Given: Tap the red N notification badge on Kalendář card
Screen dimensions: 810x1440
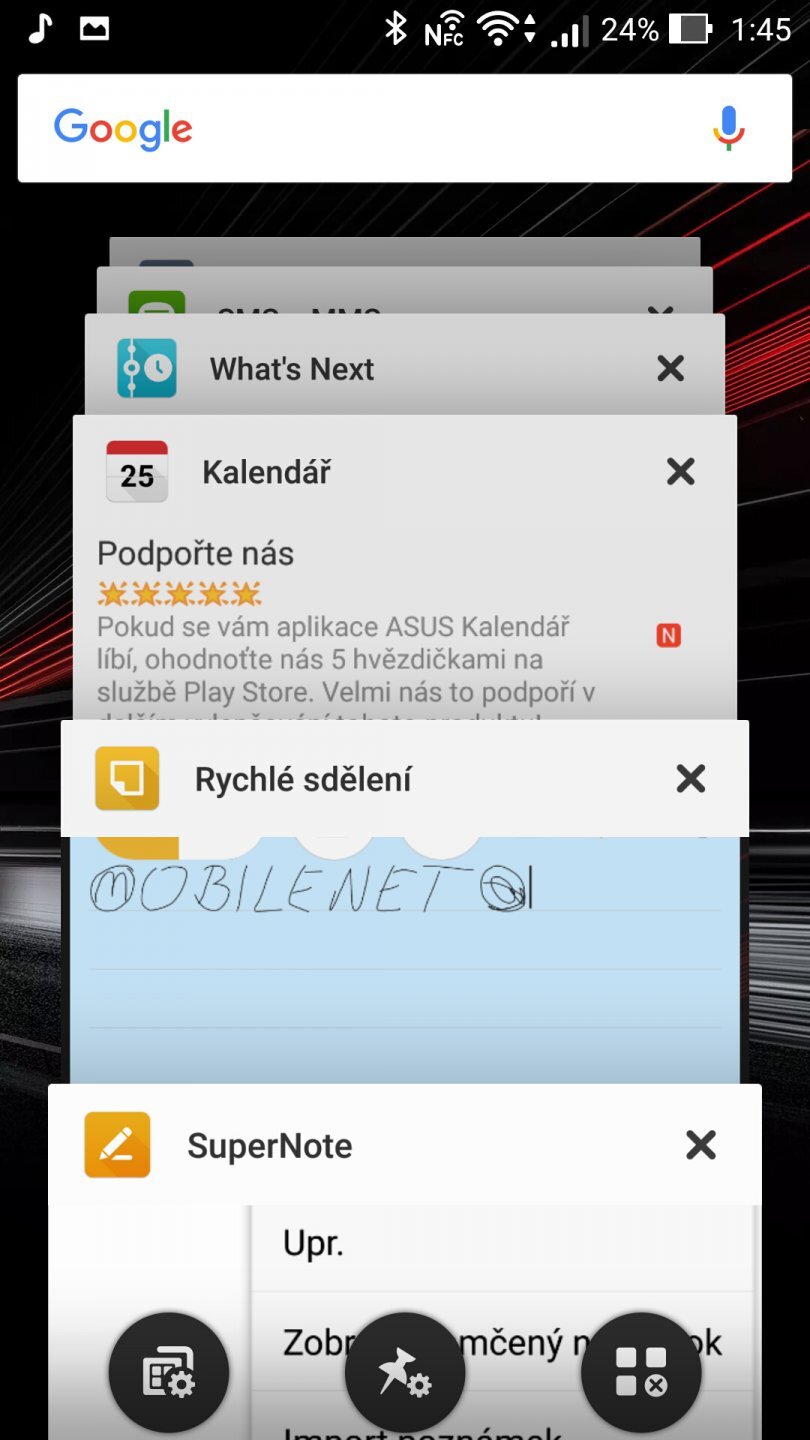Looking at the screenshot, I should tap(668, 633).
